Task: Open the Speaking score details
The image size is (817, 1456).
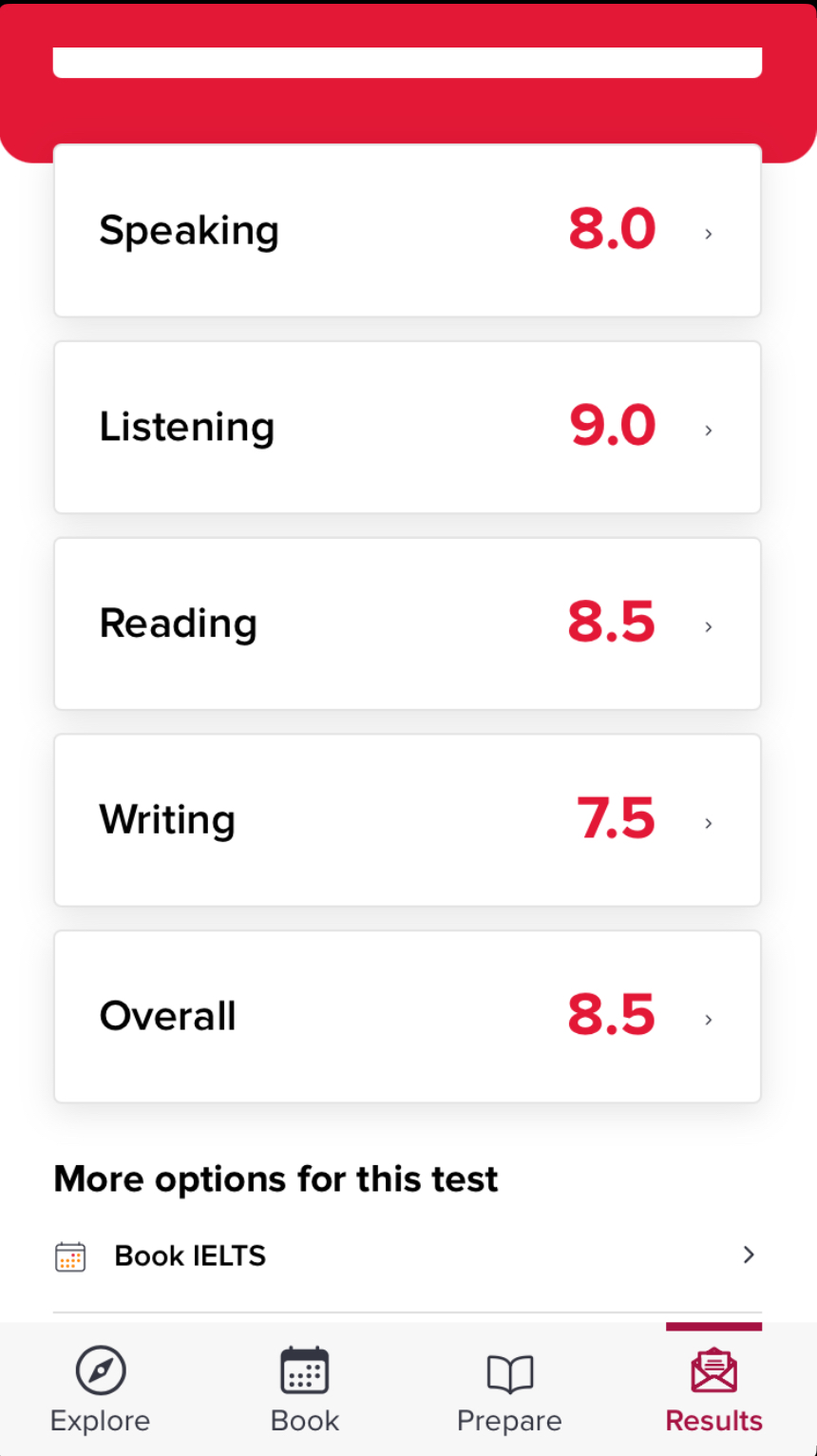Action: (408, 230)
